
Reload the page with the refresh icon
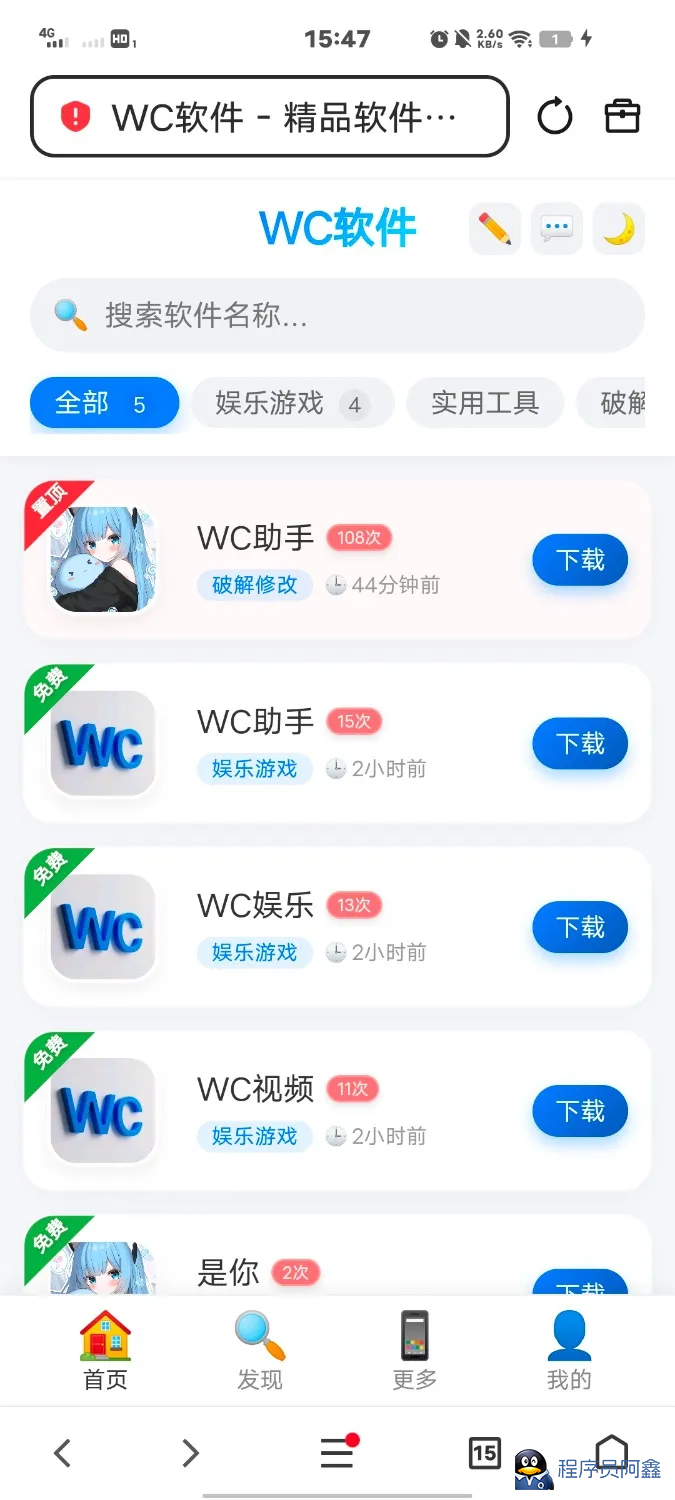(x=555, y=117)
